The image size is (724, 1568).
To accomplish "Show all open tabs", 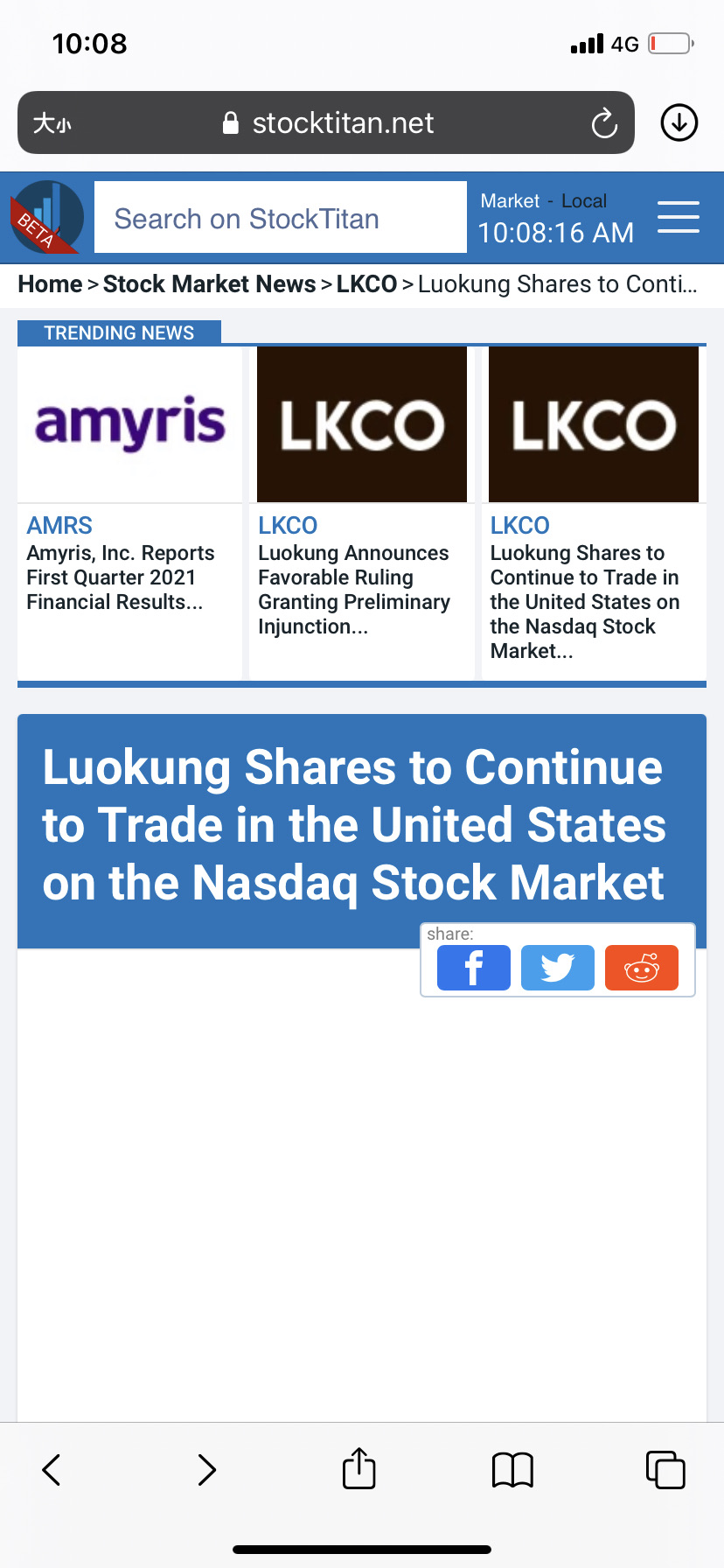I will (665, 1470).
